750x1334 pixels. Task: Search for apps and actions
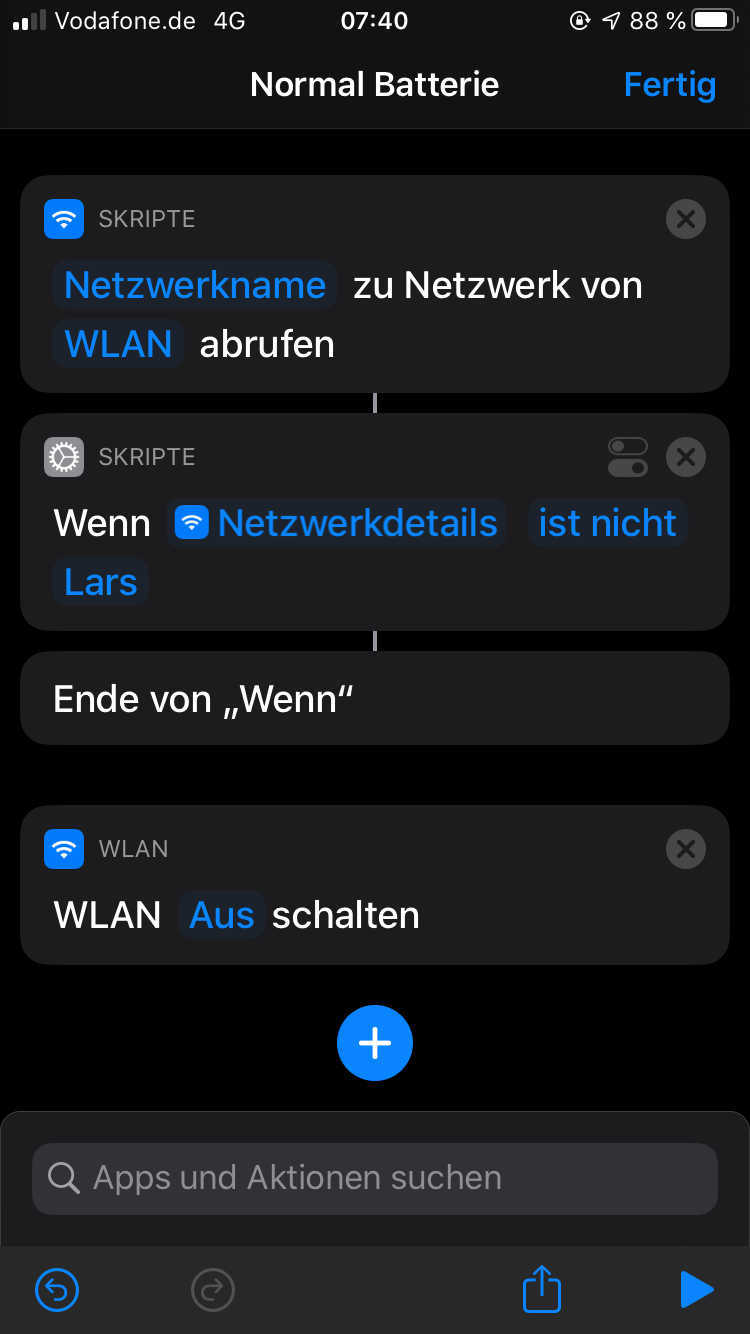[375, 1178]
